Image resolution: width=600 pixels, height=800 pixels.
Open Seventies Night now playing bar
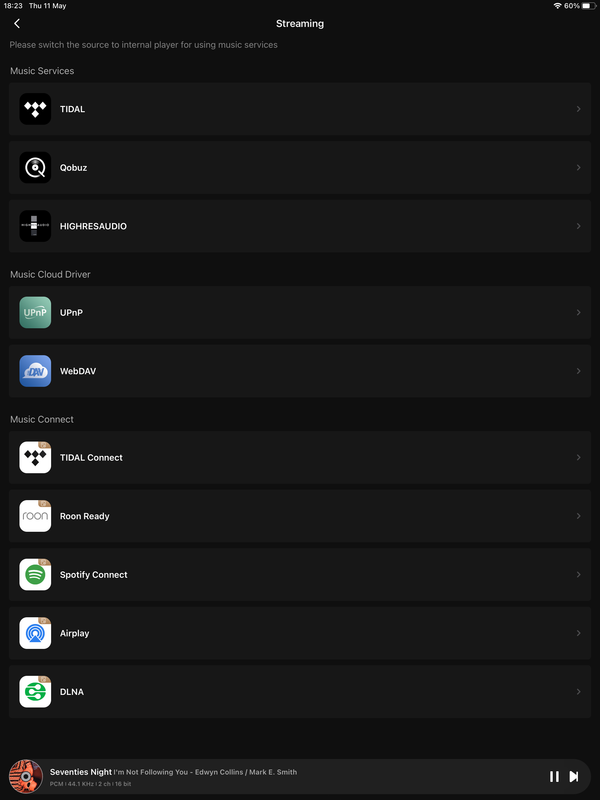click(x=250, y=777)
